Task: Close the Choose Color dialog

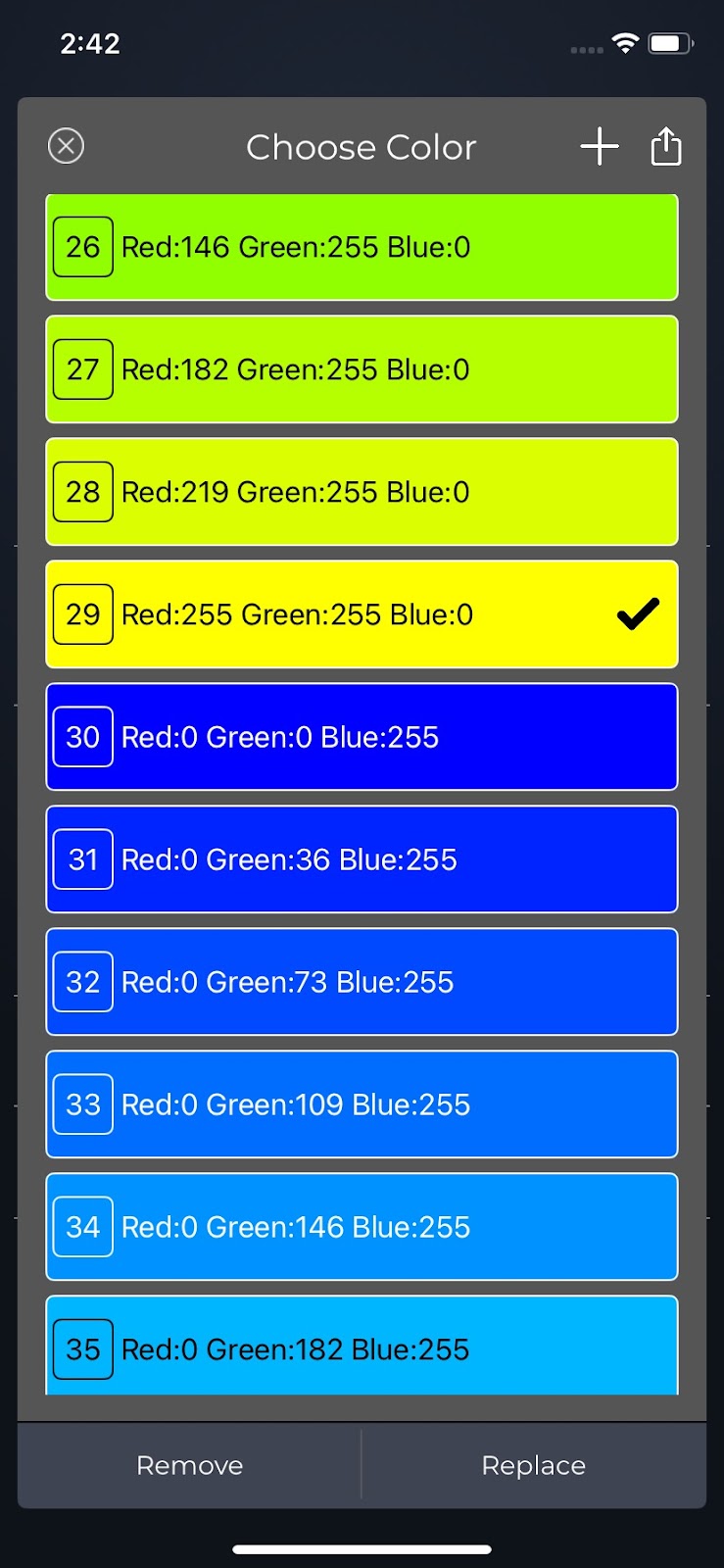Action: pos(66,147)
